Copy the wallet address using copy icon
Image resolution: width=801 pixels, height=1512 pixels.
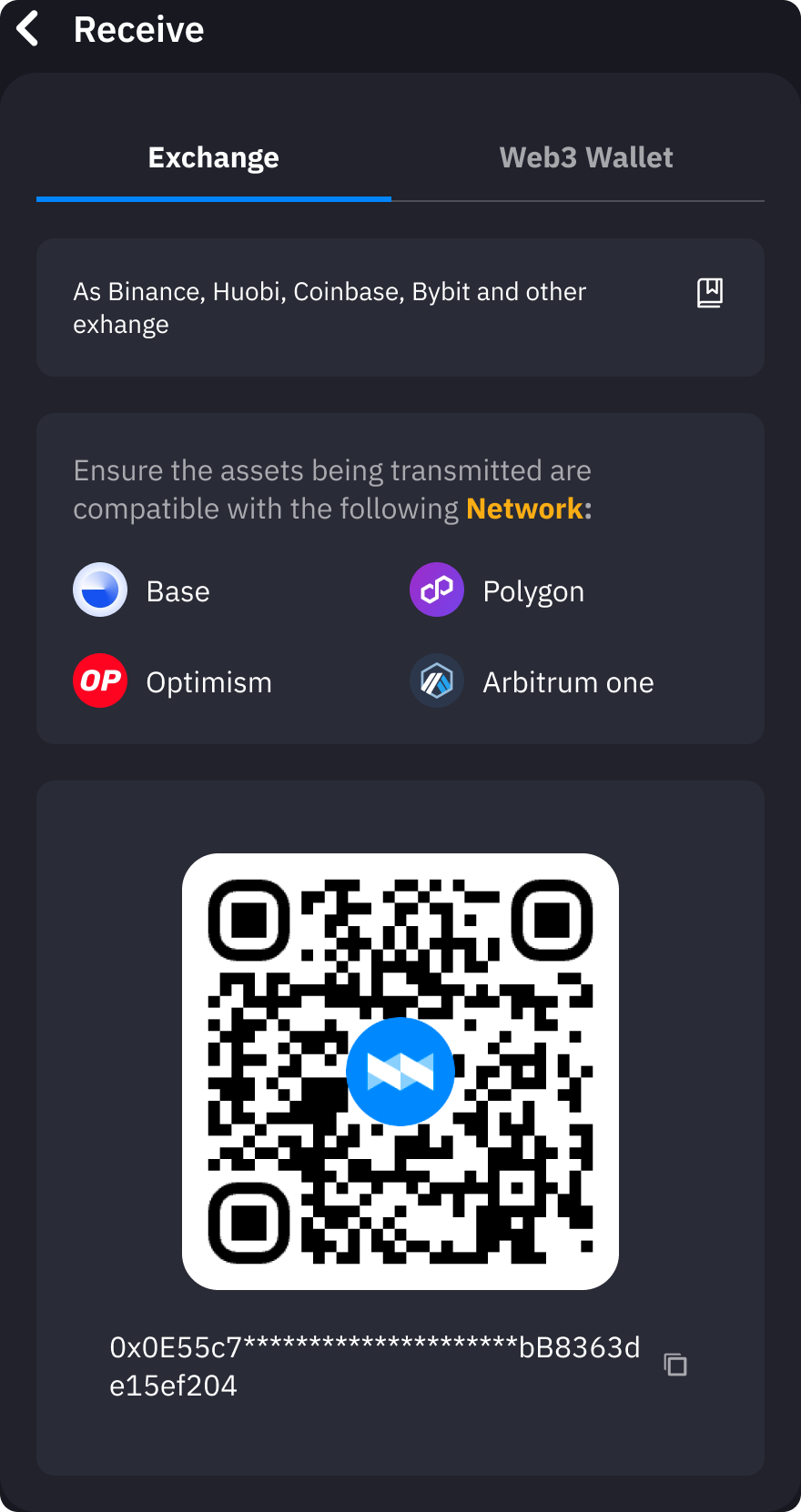coord(674,1364)
